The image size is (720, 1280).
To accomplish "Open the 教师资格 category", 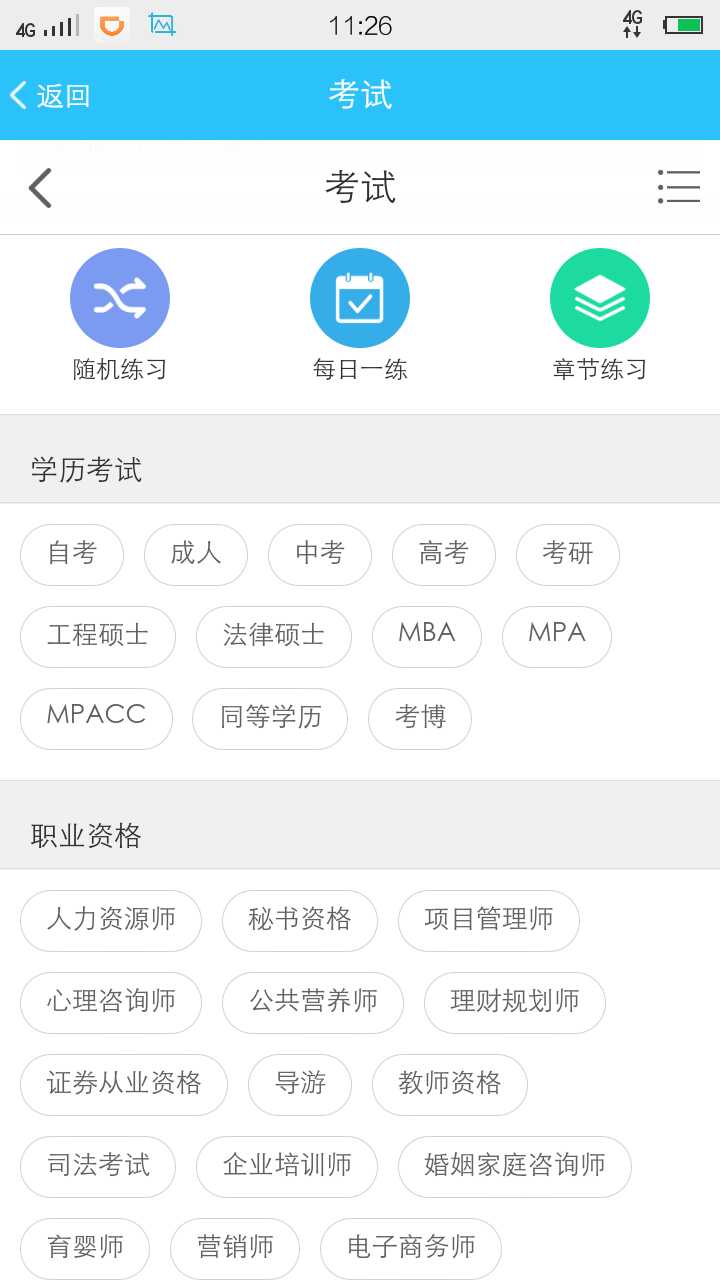I will 450,1085.
